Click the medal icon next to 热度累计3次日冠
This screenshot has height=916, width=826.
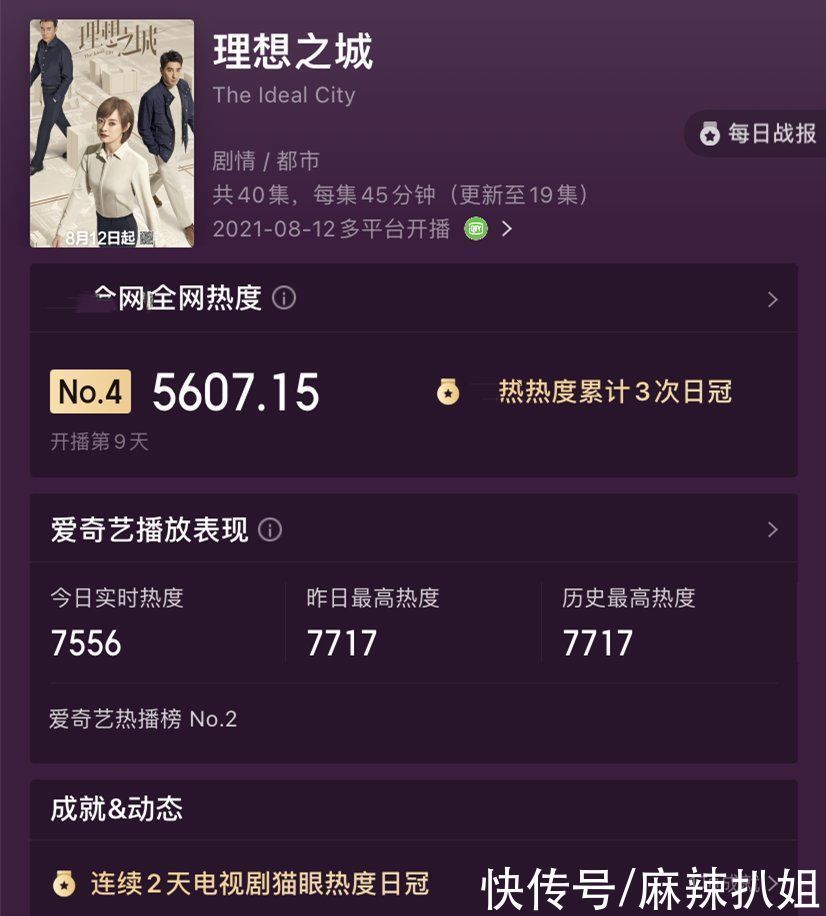point(449,393)
